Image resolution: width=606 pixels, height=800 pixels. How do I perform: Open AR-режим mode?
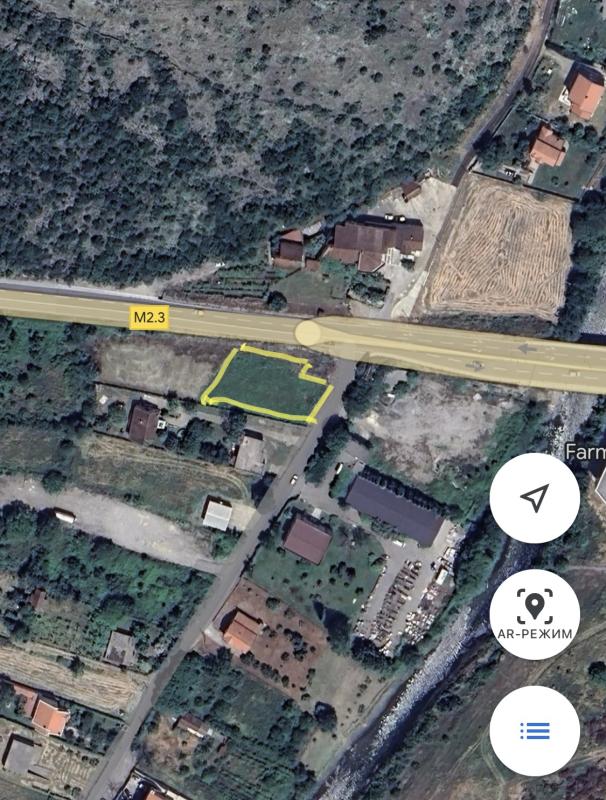tap(535, 613)
